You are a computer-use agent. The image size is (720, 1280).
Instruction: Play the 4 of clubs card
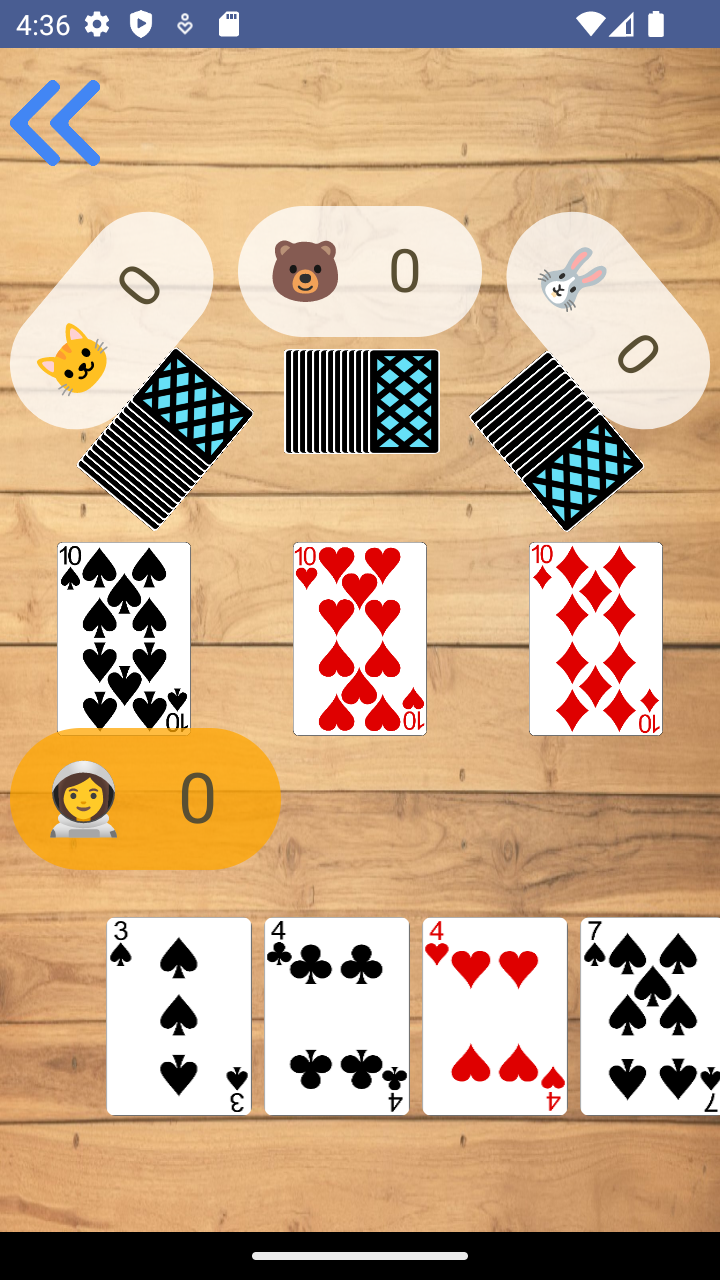337,1016
